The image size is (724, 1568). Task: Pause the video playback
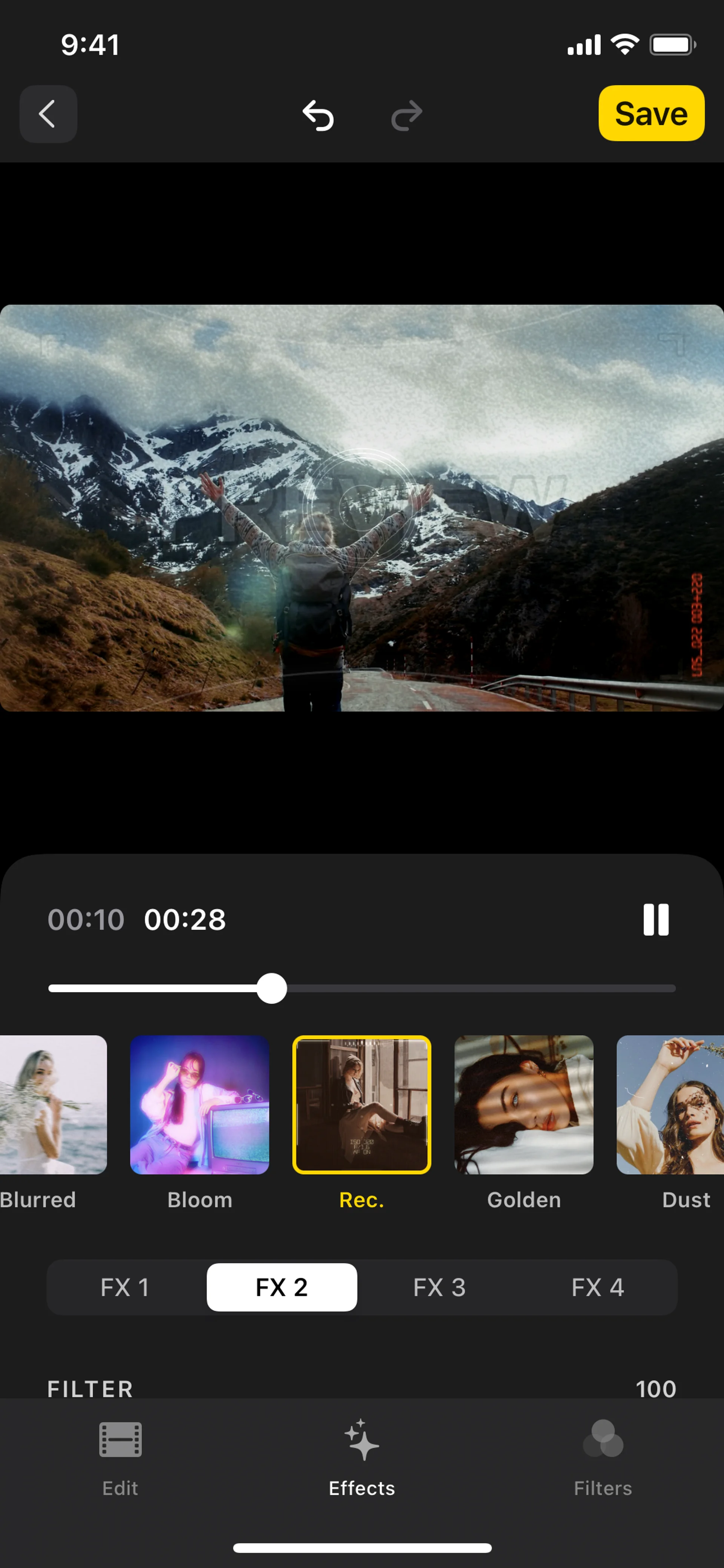(x=655, y=919)
